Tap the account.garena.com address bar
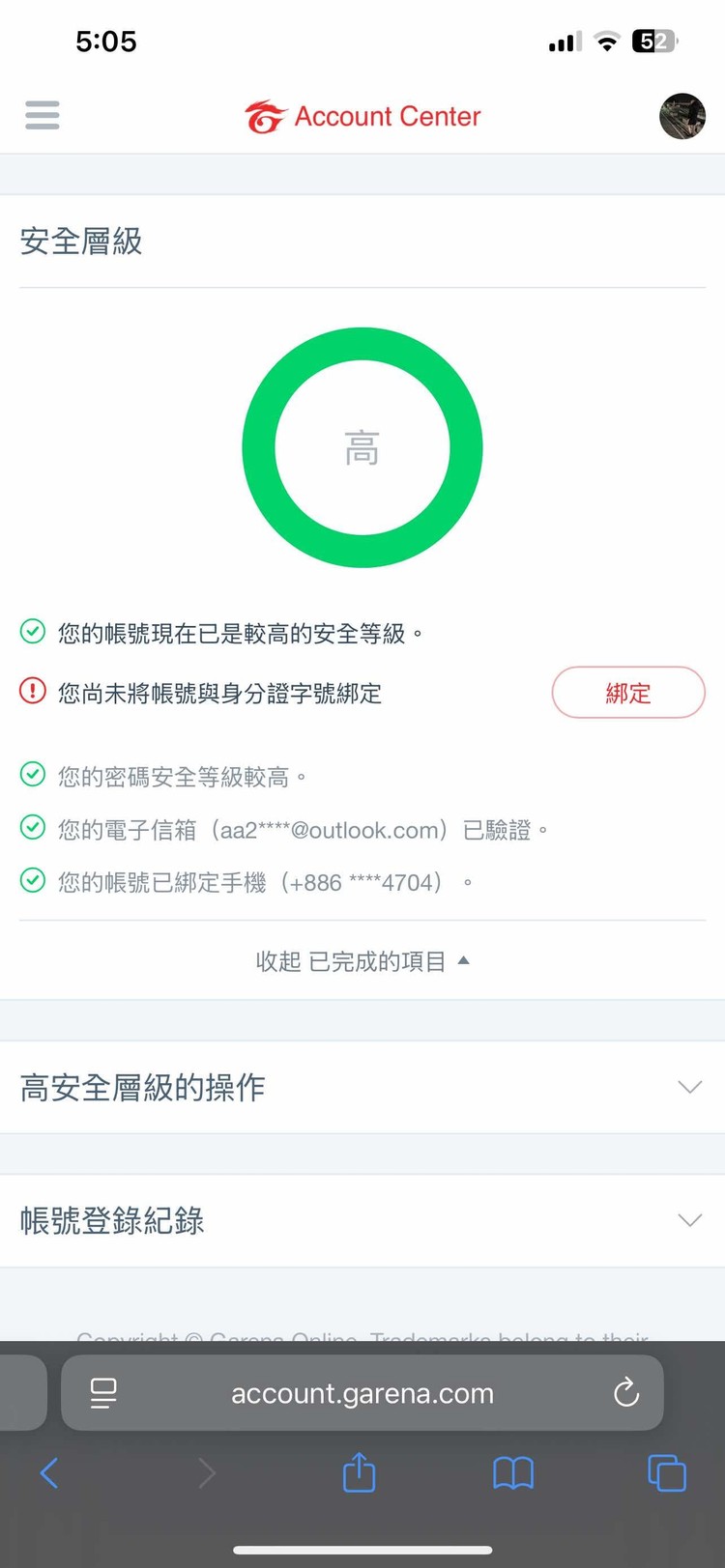725x1568 pixels. pyautogui.click(x=362, y=1393)
